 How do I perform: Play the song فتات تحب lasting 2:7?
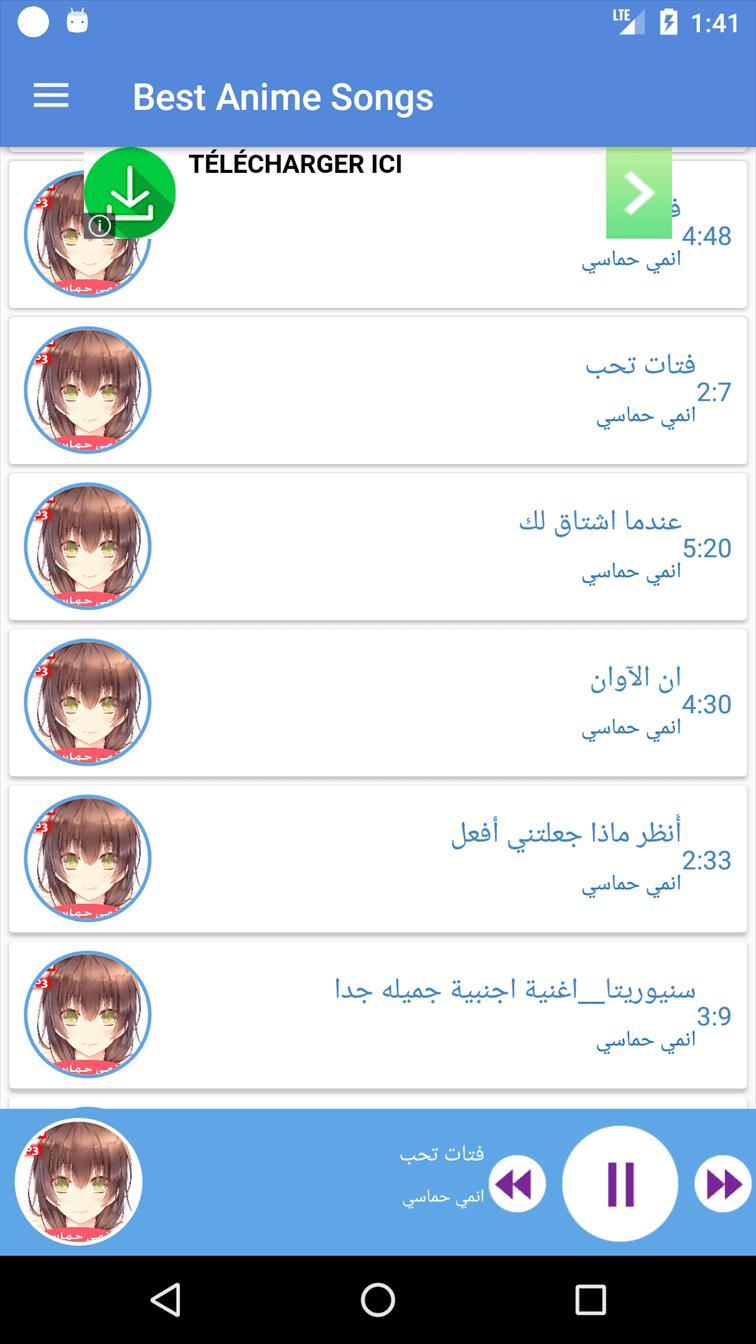[x=378, y=391]
